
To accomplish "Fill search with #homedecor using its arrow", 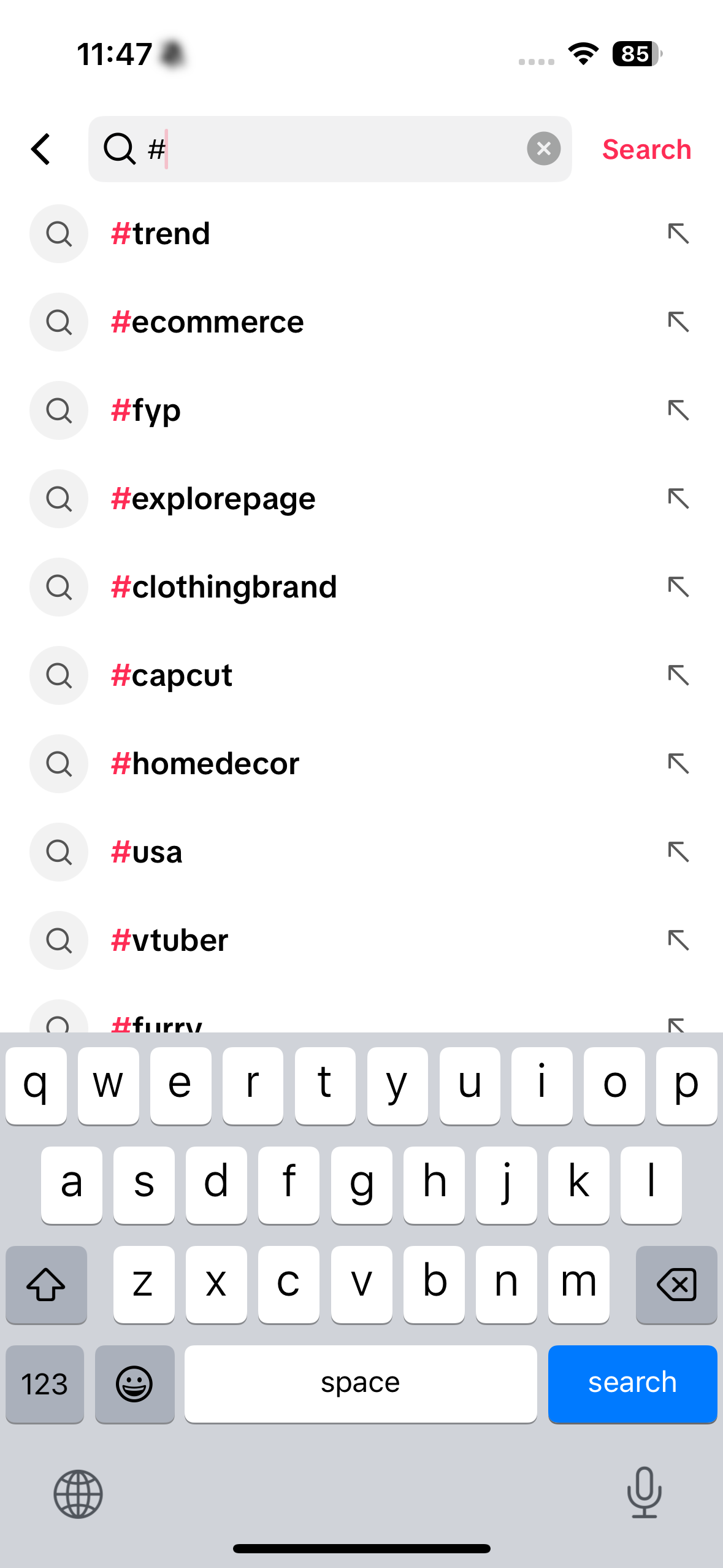I will [678, 764].
